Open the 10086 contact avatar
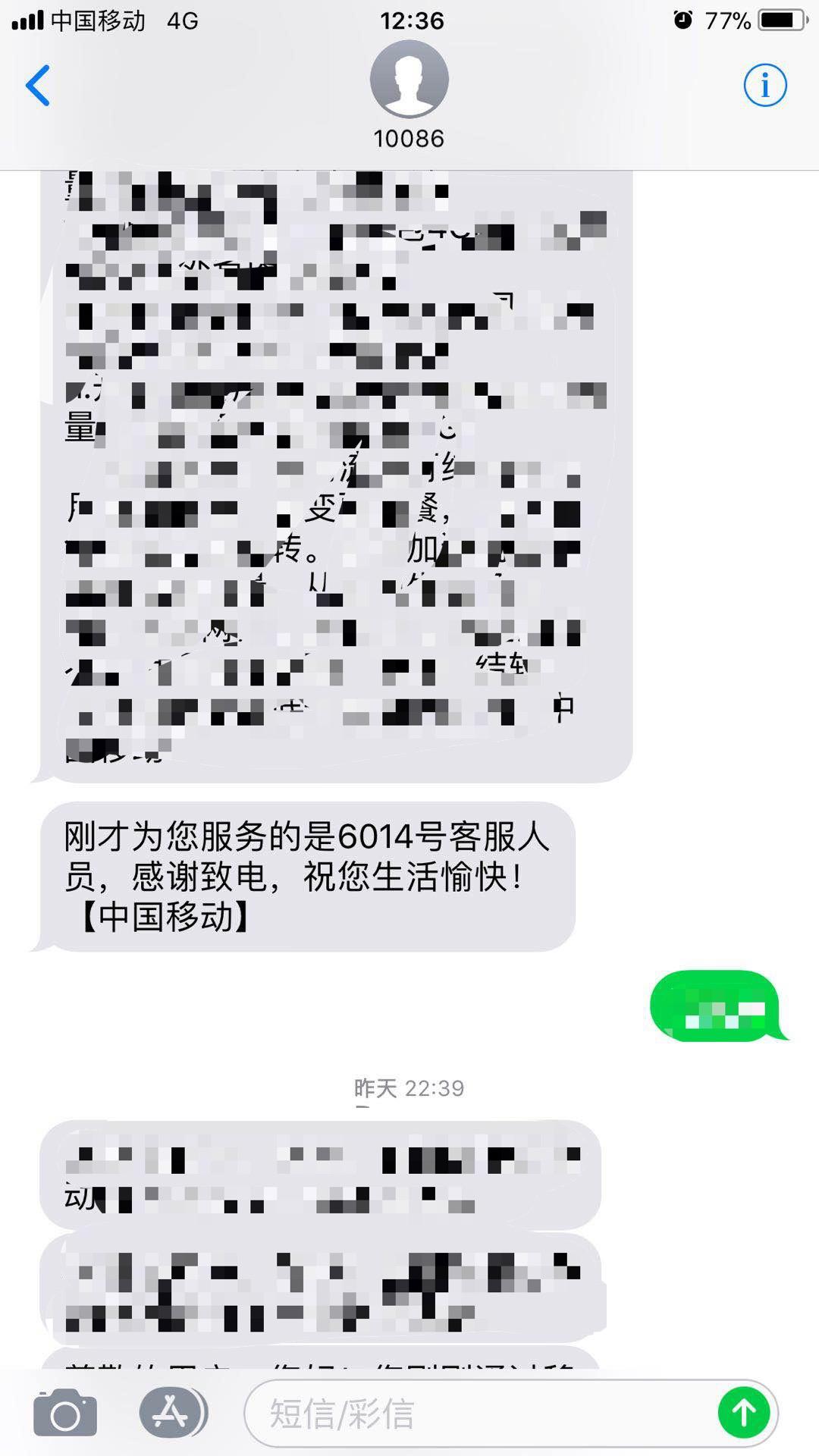Image resolution: width=819 pixels, height=1456 pixels. tap(409, 79)
